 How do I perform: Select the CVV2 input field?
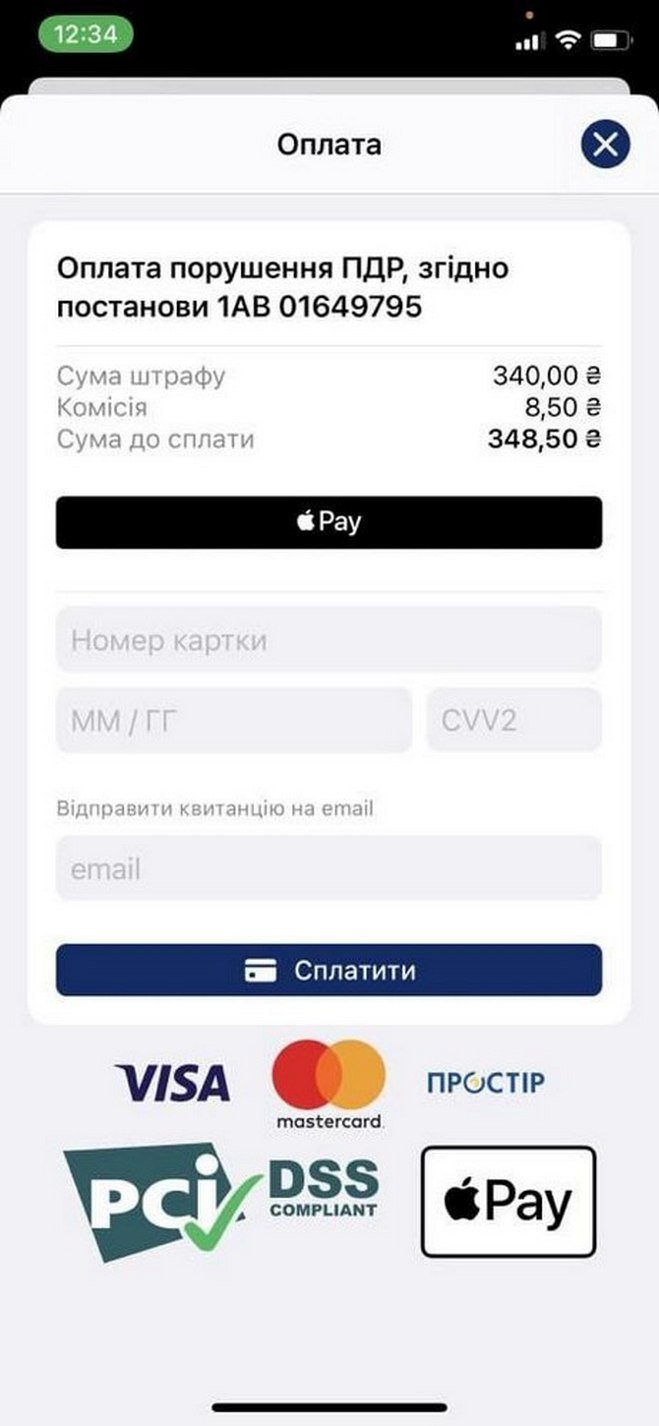coord(514,720)
